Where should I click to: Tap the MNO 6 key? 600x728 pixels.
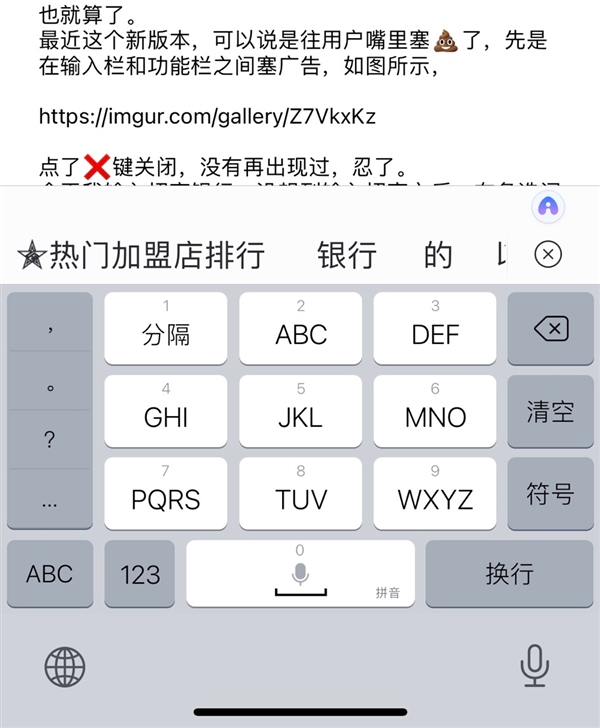[x=435, y=410]
